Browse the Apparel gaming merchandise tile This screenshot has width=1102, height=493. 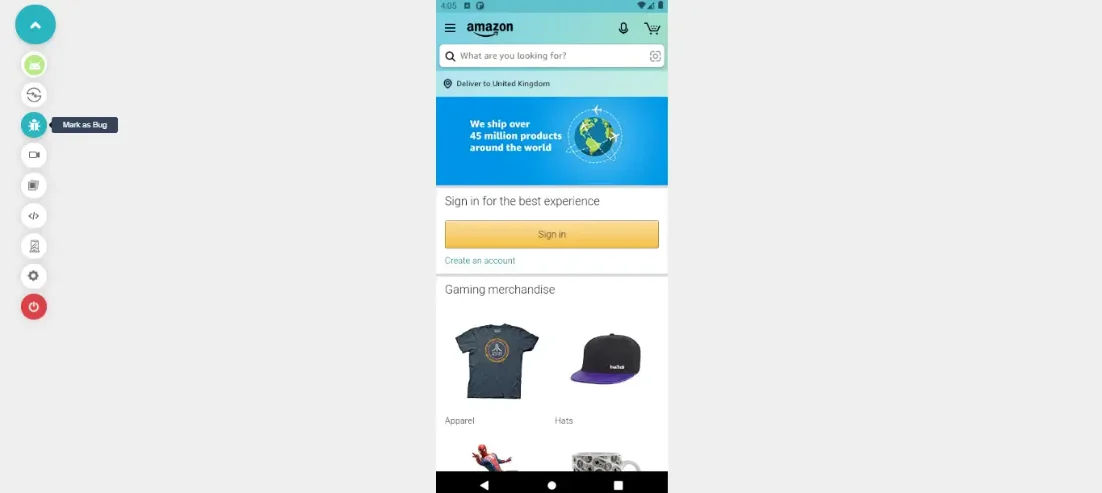(496, 360)
